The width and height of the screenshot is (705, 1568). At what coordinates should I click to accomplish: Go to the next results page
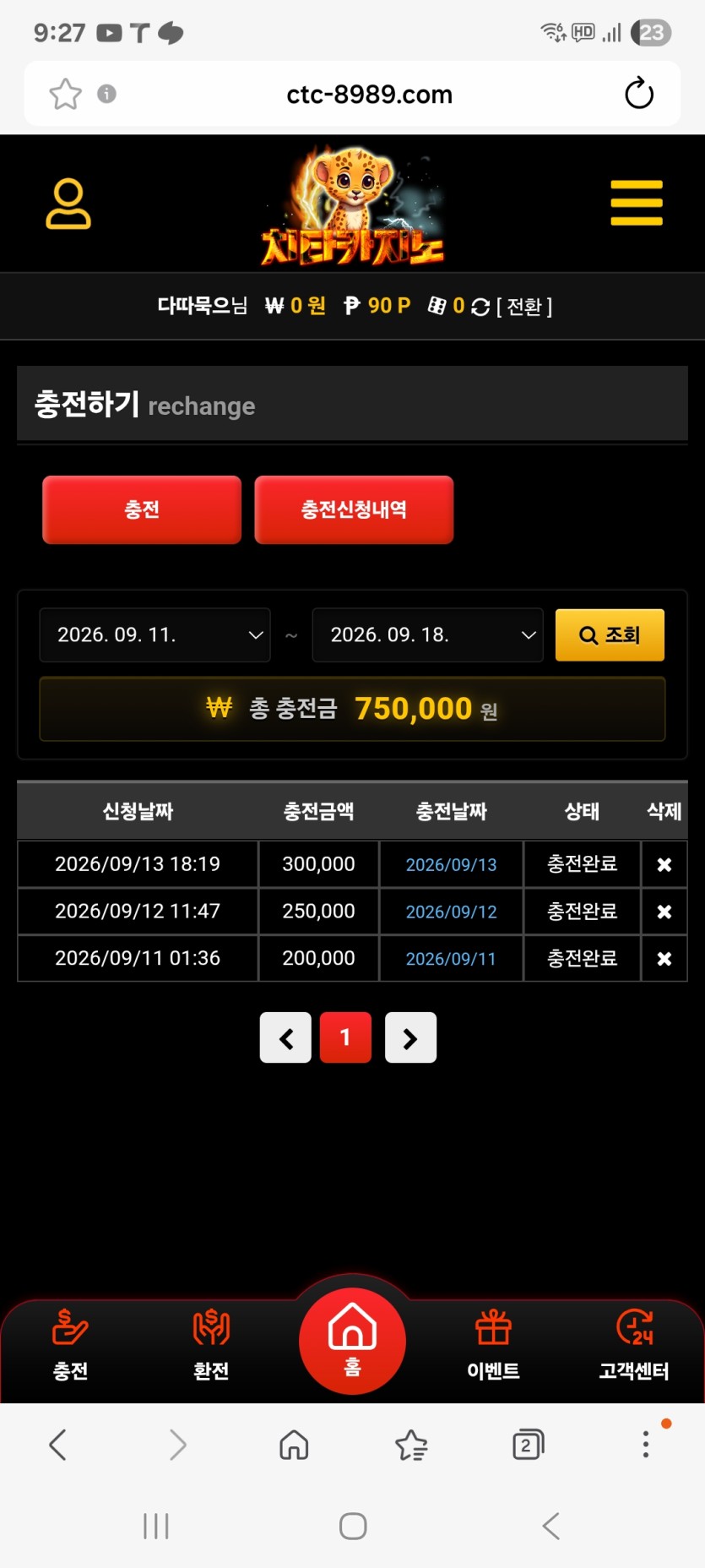pyautogui.click(x=410, y=1037)
